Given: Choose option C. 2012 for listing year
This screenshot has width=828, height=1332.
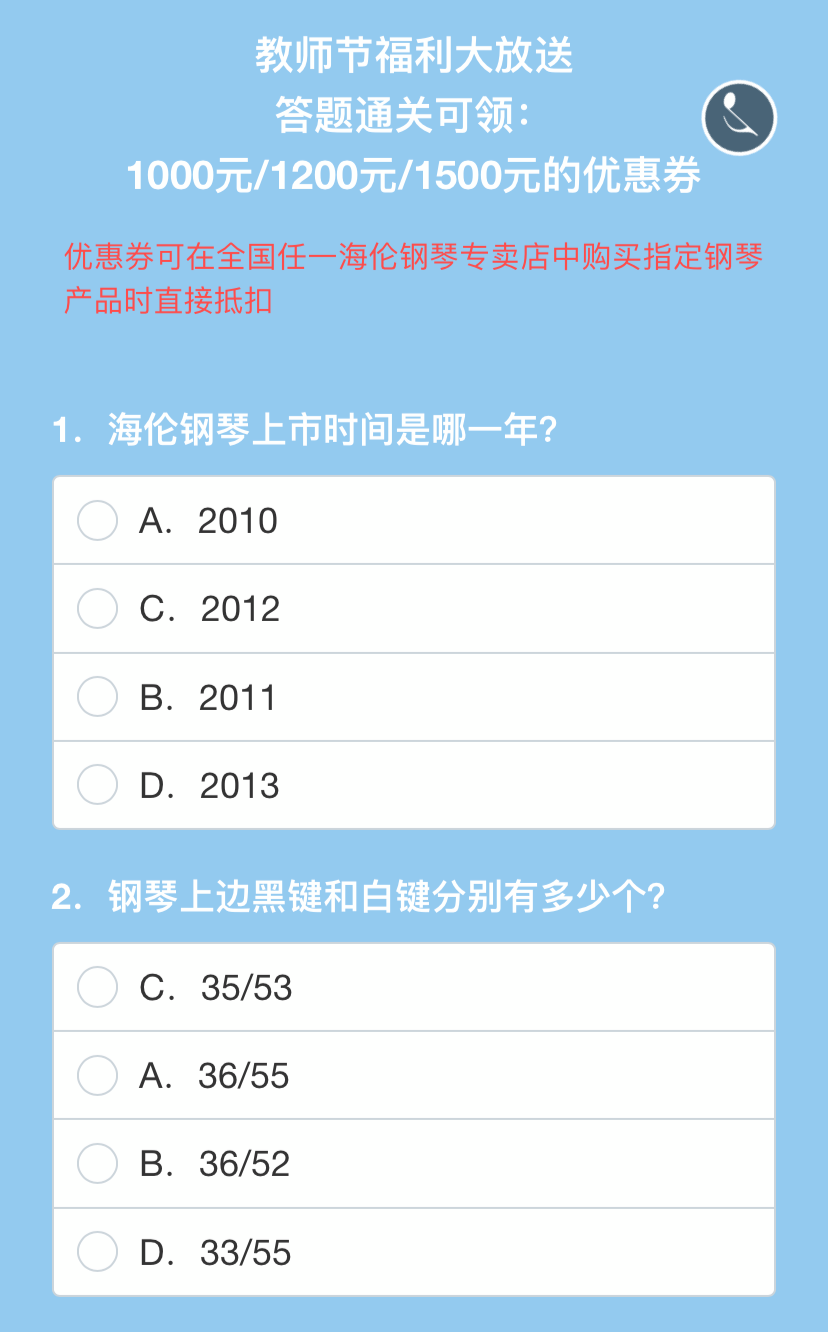Looking at the screenshot, I should (98, 608).
